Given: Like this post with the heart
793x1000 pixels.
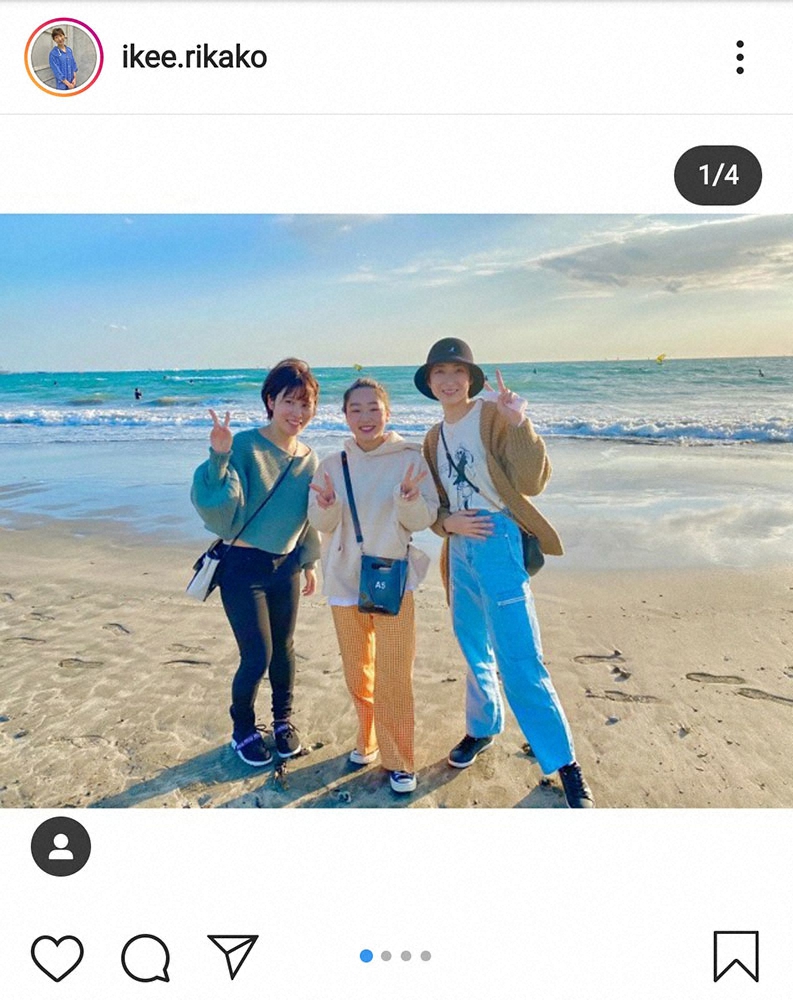Looking at the screenshot, I should [x=57, y=957].
